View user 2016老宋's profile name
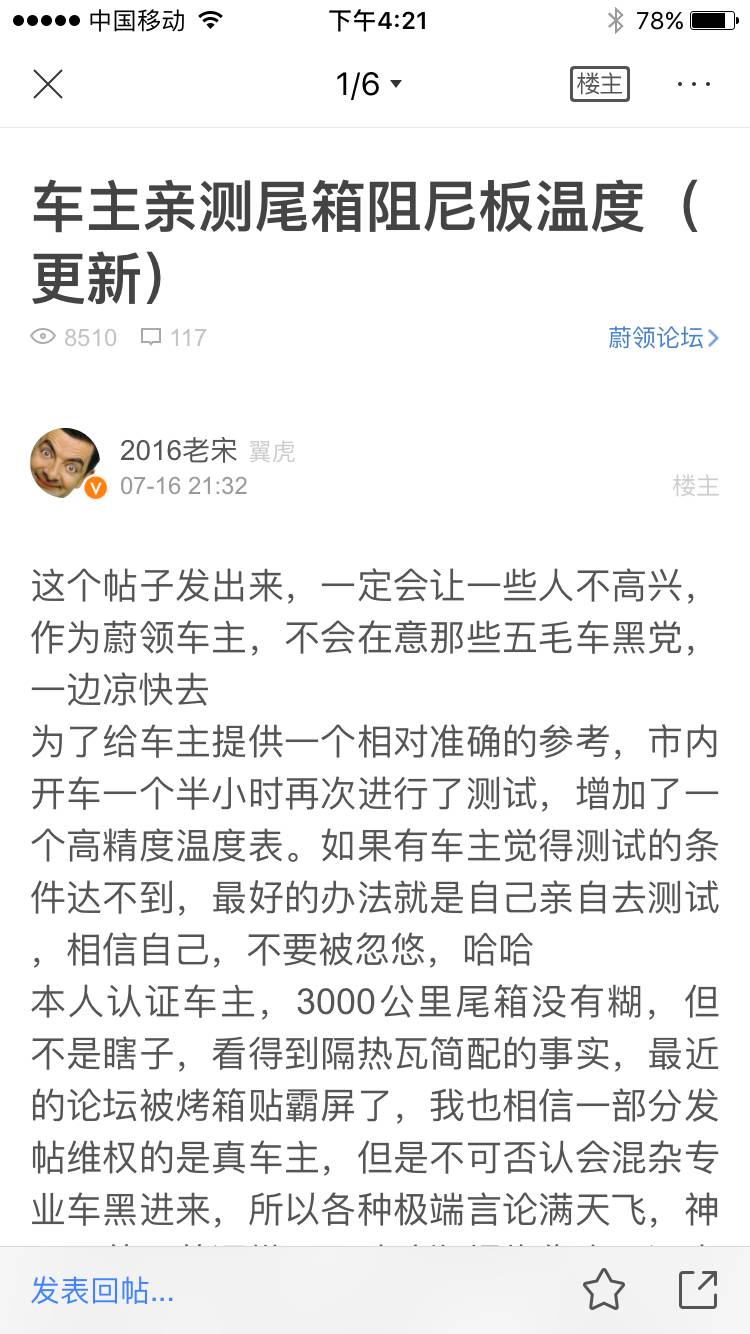The height and width of the screenshot is (1334, 750). (178, 451)
